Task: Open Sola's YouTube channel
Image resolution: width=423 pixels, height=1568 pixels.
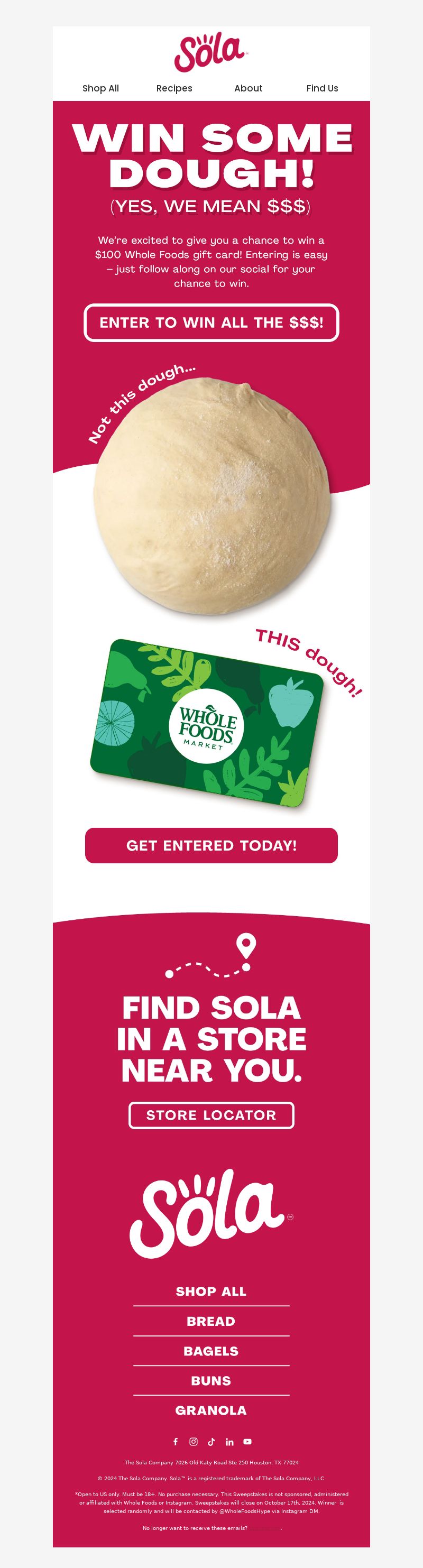Action: point(247,1442)
